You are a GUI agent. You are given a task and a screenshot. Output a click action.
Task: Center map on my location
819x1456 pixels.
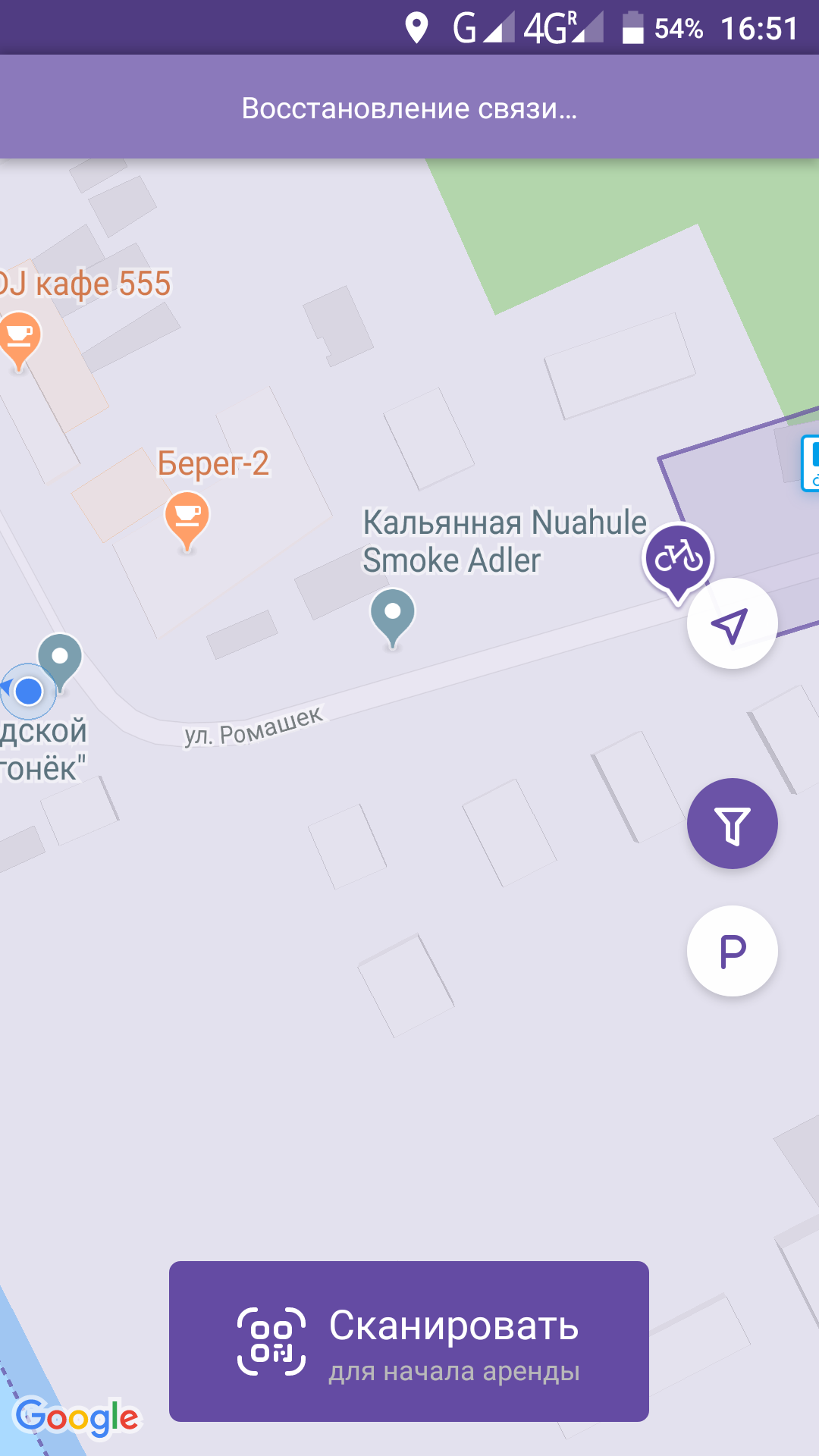click(732, 624)
